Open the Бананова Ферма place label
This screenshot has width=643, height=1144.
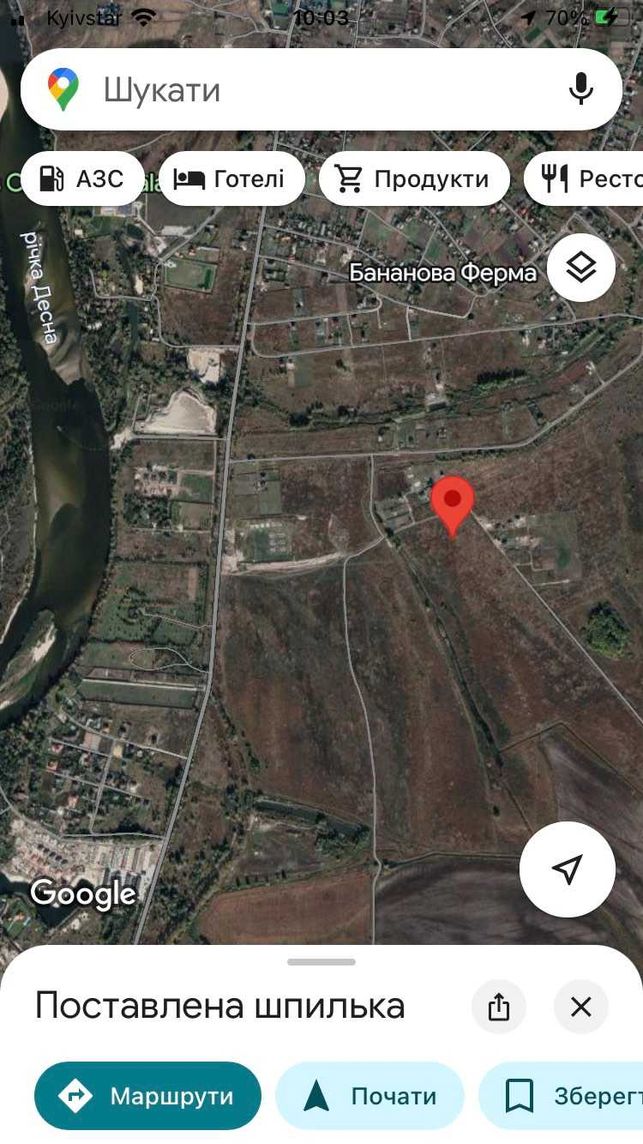click(x=442, y=273)
